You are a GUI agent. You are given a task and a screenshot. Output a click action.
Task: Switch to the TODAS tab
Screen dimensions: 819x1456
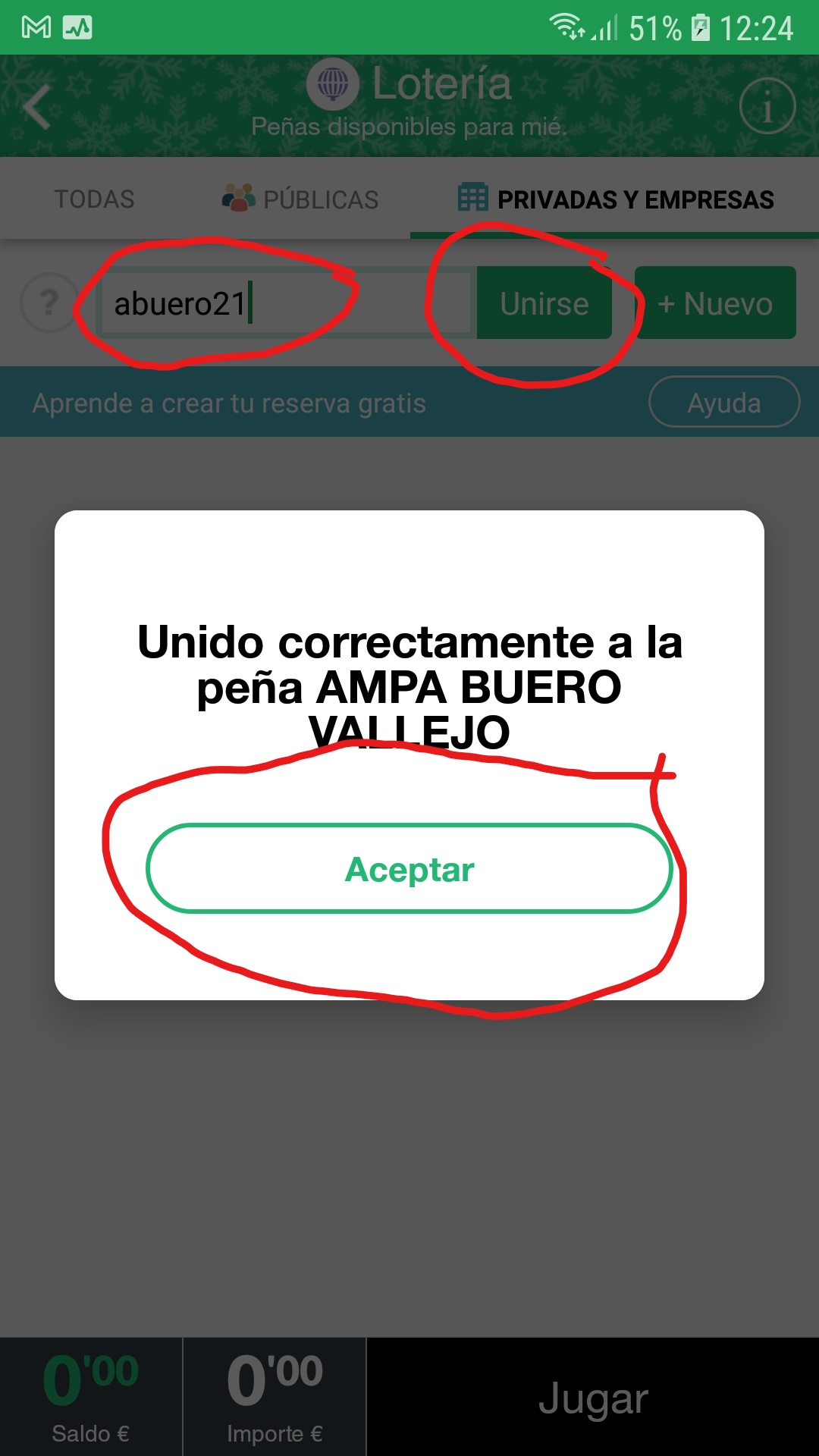94,199
